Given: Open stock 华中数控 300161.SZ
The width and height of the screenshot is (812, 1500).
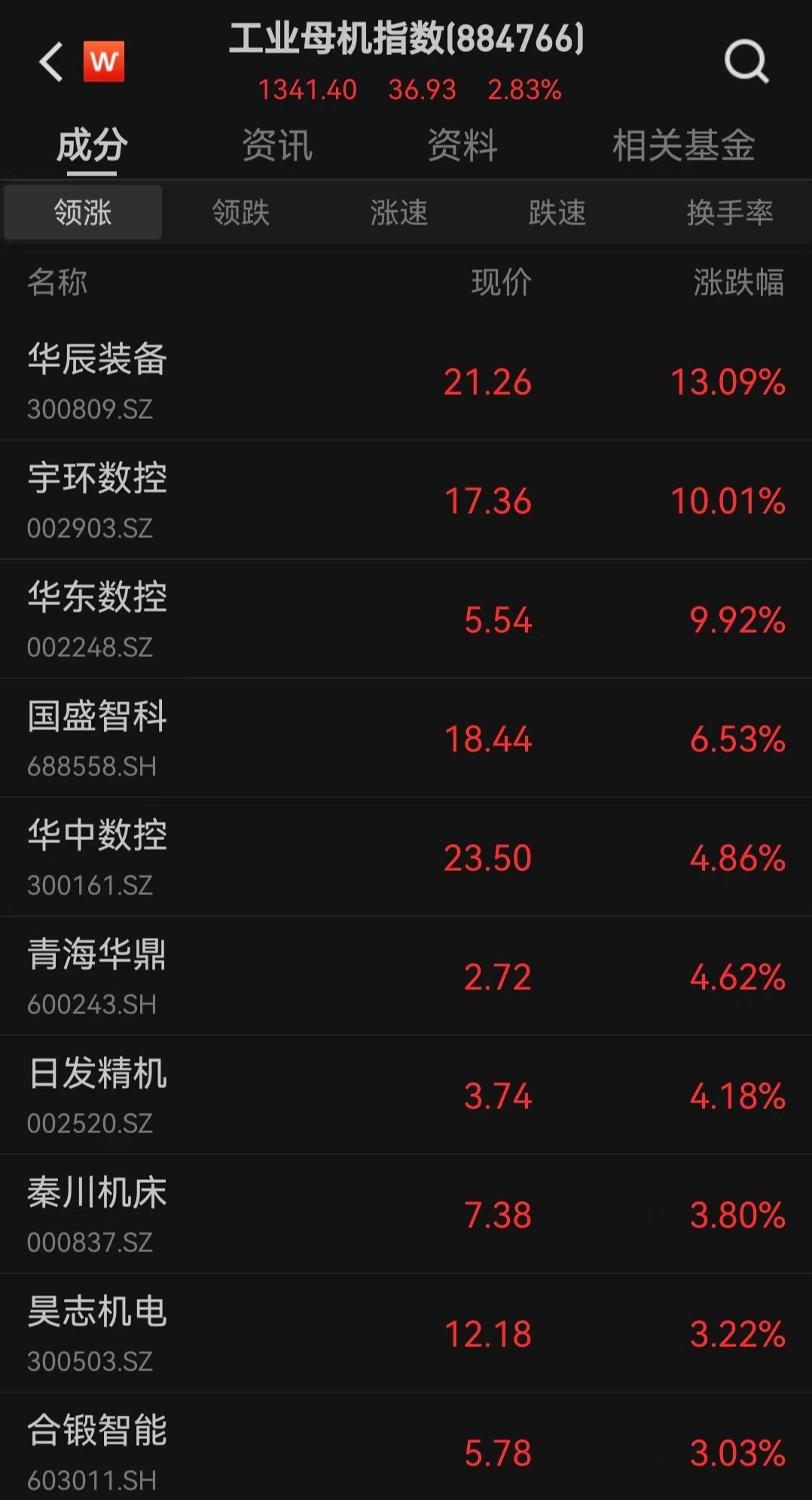Looking at the screenshot, I should 406,857.
